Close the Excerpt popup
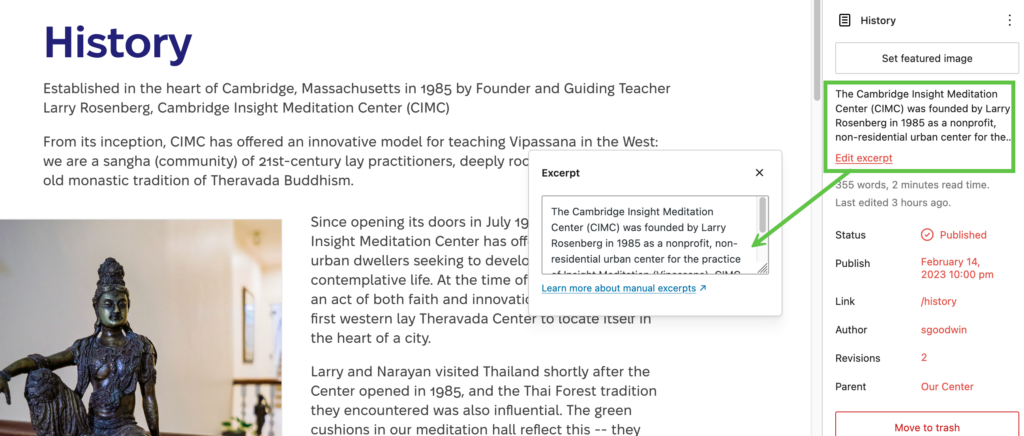The width and height of the screenshot is (1024, 436). click(759, 173)
